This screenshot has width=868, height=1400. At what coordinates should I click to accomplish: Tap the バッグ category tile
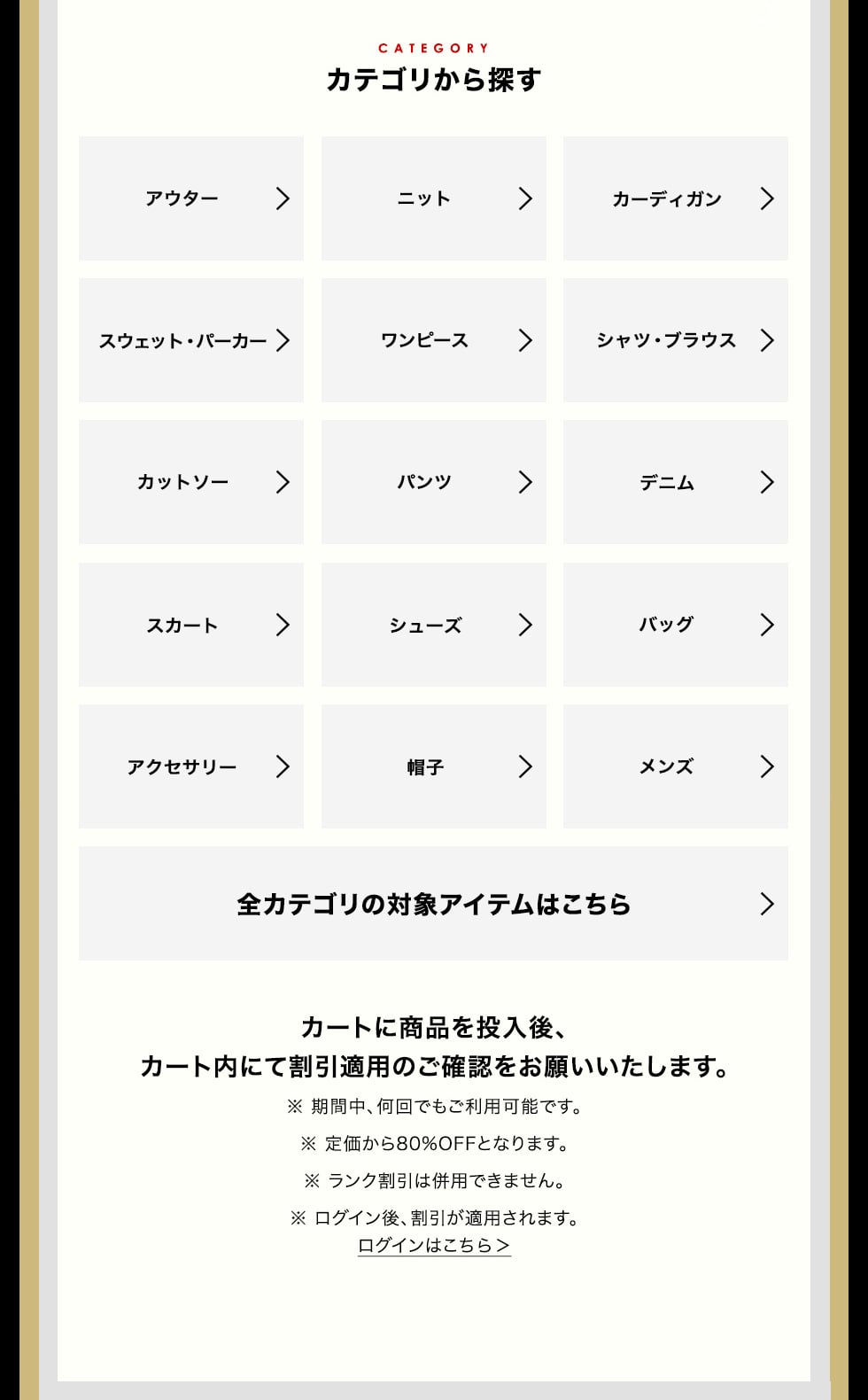[x=675, y=625]
